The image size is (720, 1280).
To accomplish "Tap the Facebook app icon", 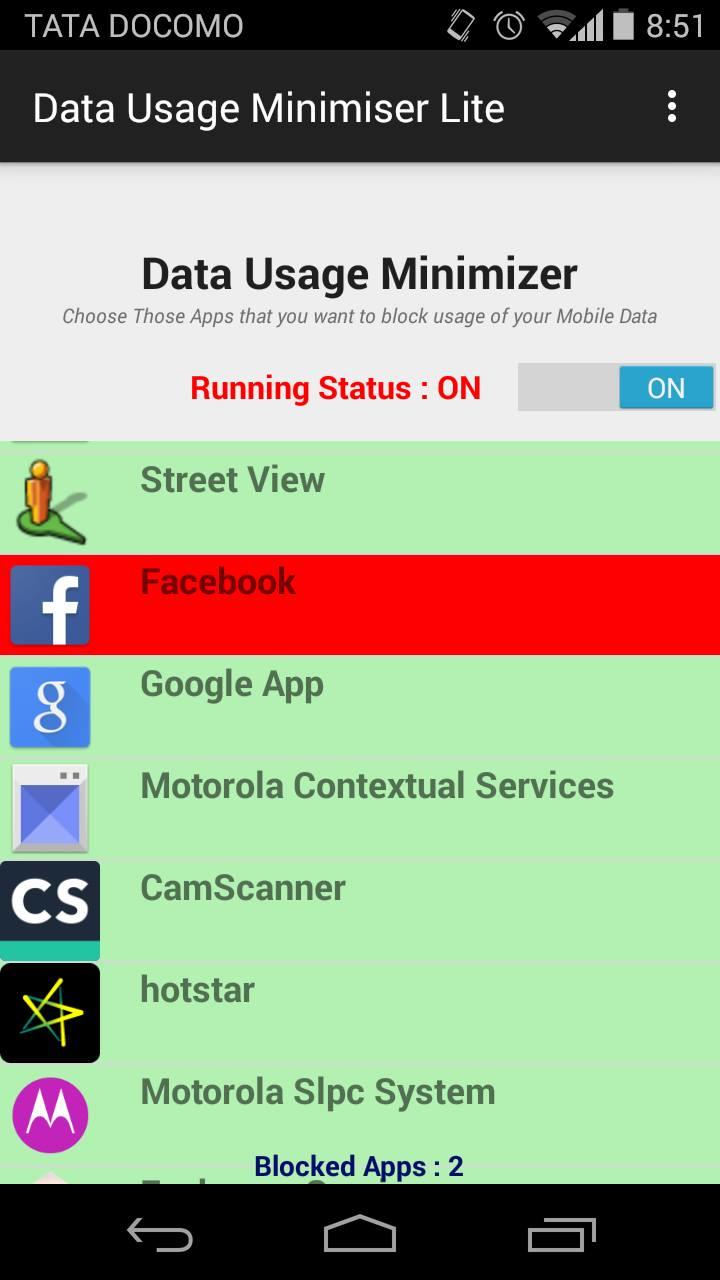I will coord(48,605).
